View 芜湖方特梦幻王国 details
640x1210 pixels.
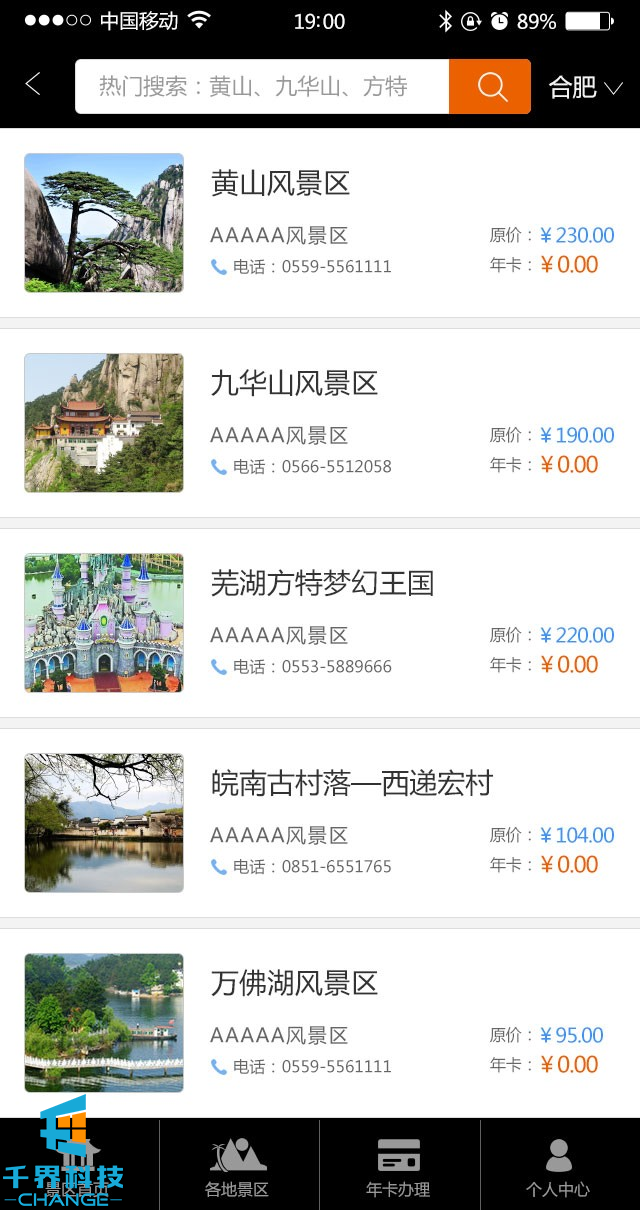click(x=322, y=584)
